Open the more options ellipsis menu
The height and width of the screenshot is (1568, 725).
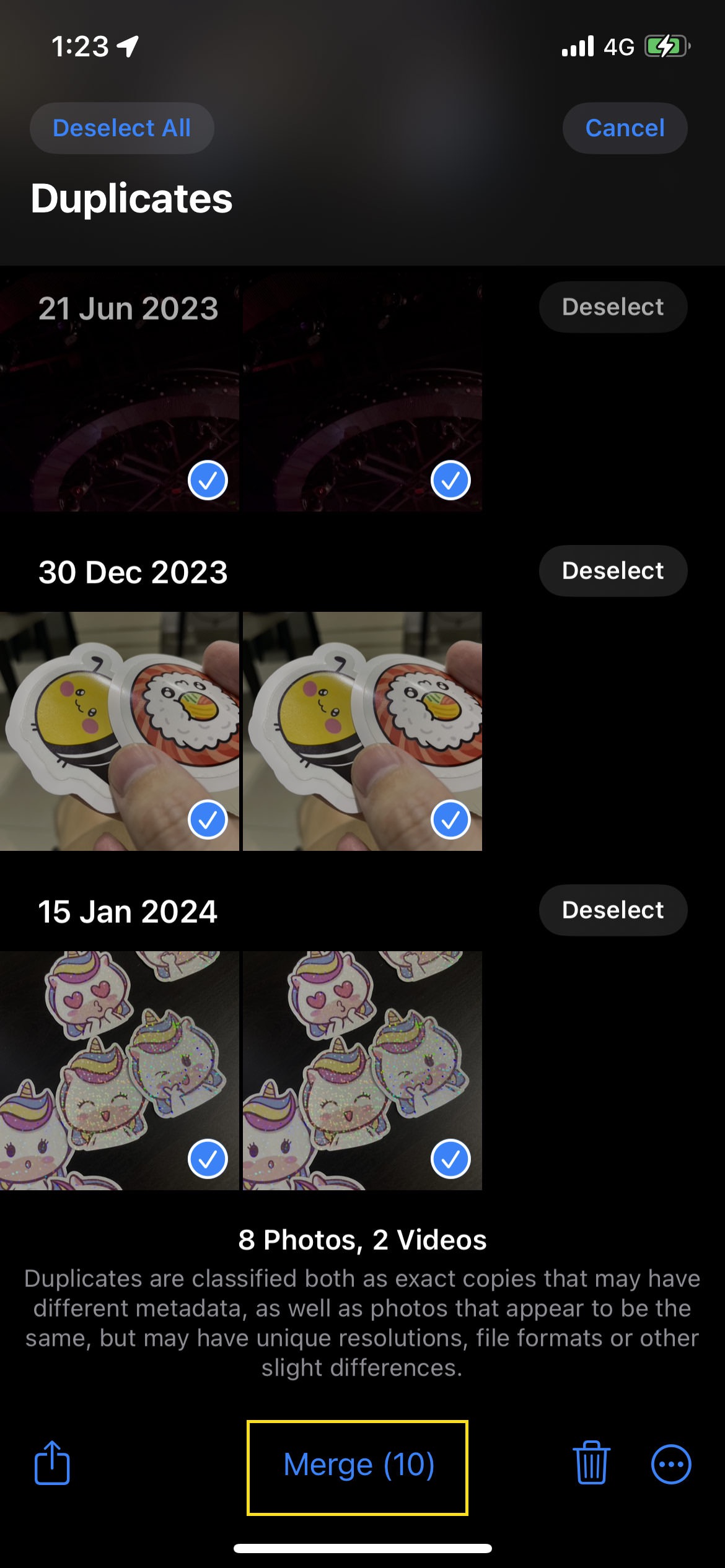671,1465
